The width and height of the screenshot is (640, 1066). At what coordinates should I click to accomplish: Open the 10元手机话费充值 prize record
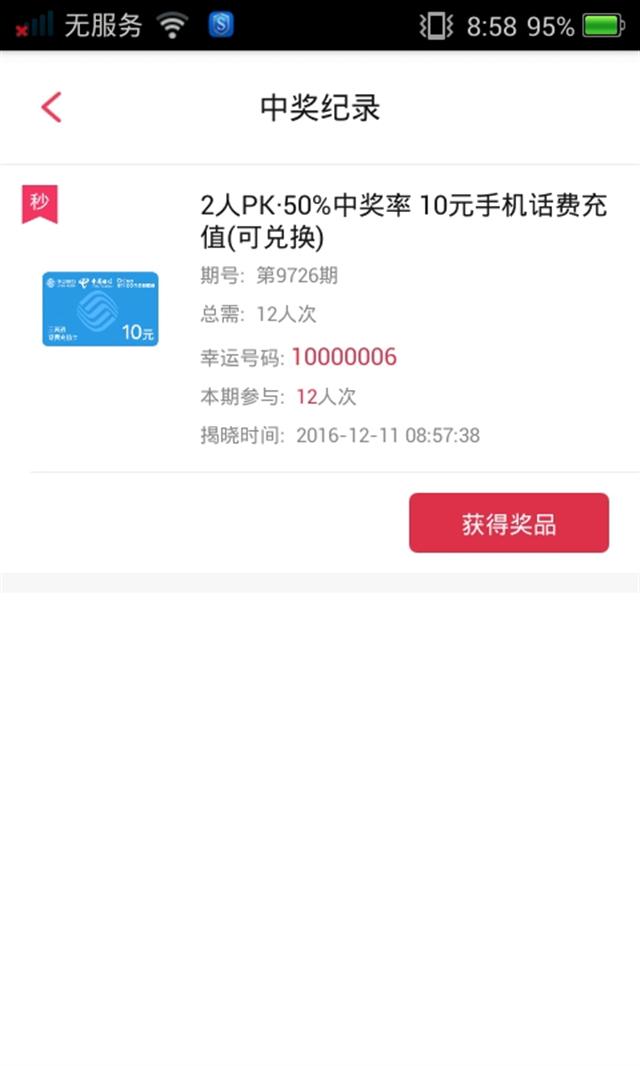pyautogui.click(x=320, y=318)
